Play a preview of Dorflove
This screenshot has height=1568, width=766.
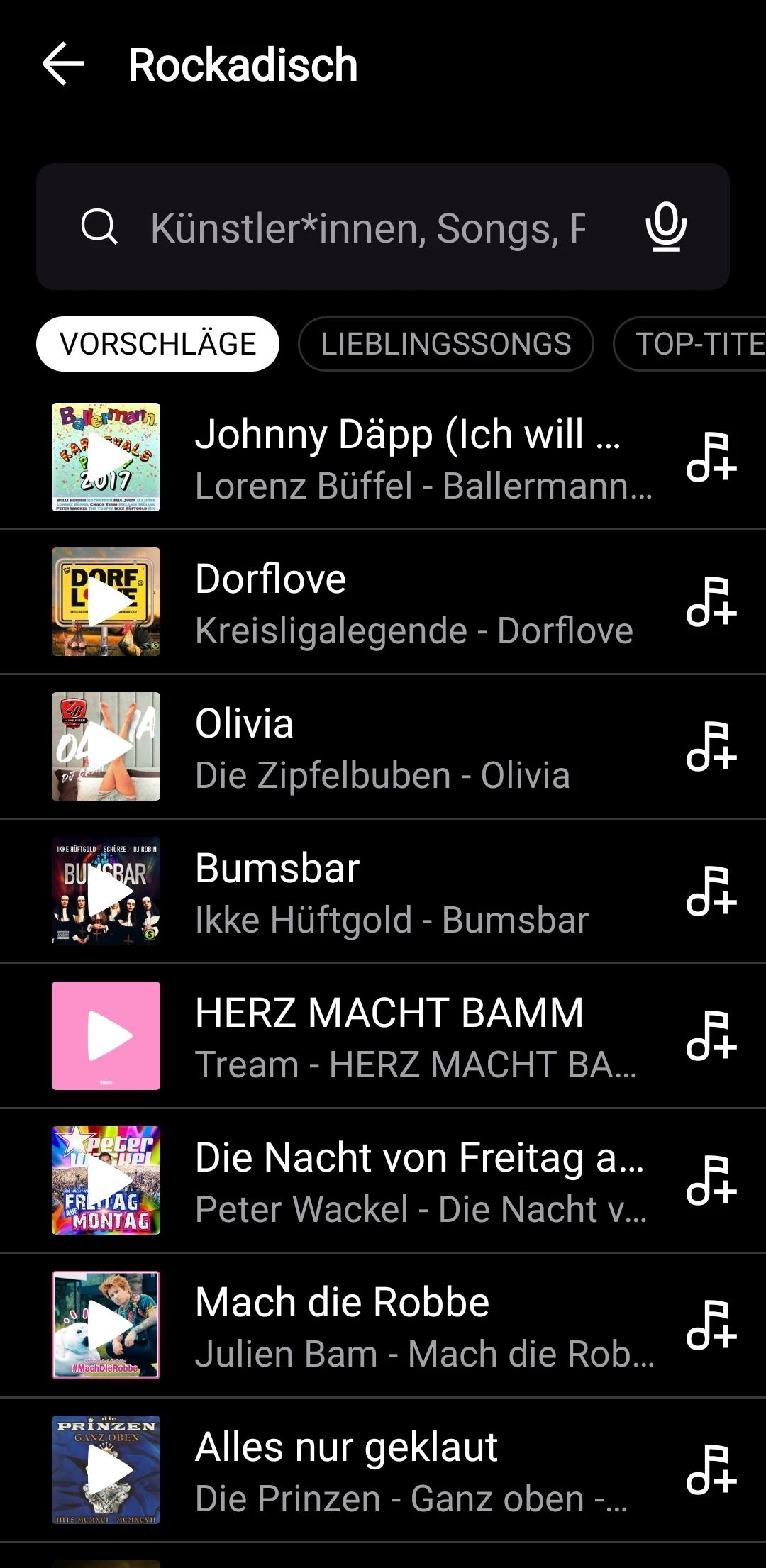click(x=106, y=602)
